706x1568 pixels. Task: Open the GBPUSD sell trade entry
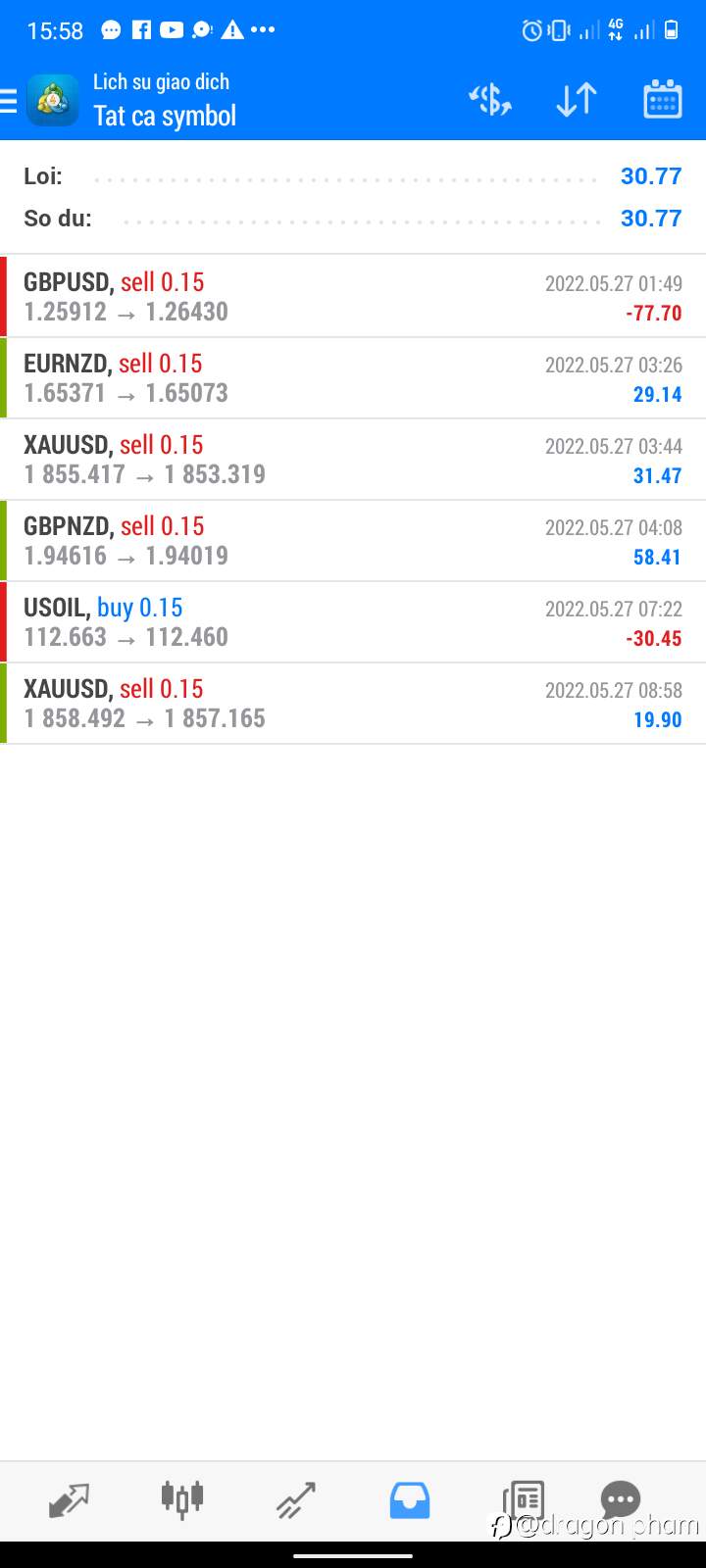click(353, 296)
